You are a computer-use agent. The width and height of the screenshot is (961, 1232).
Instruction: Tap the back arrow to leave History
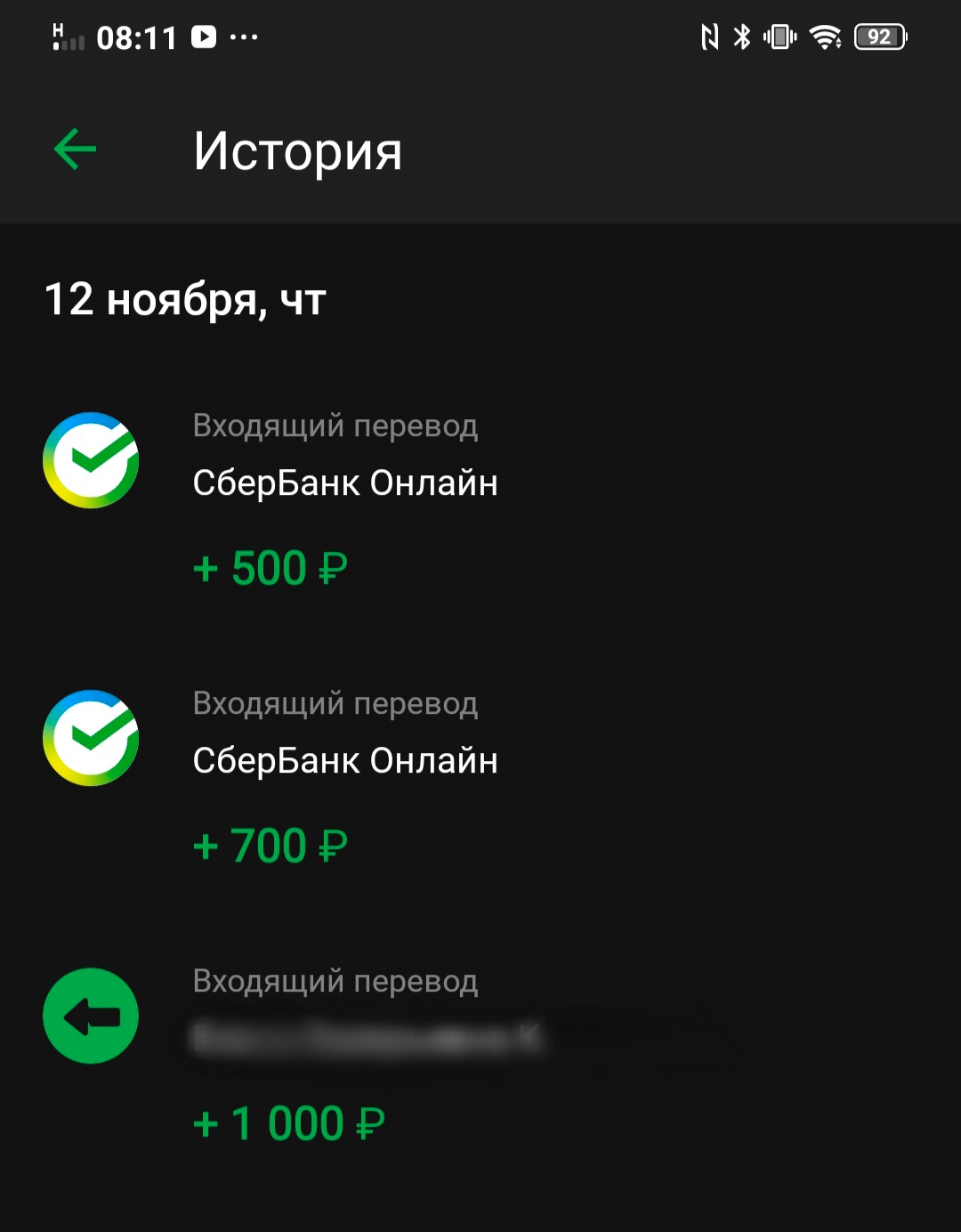[76, 150]
